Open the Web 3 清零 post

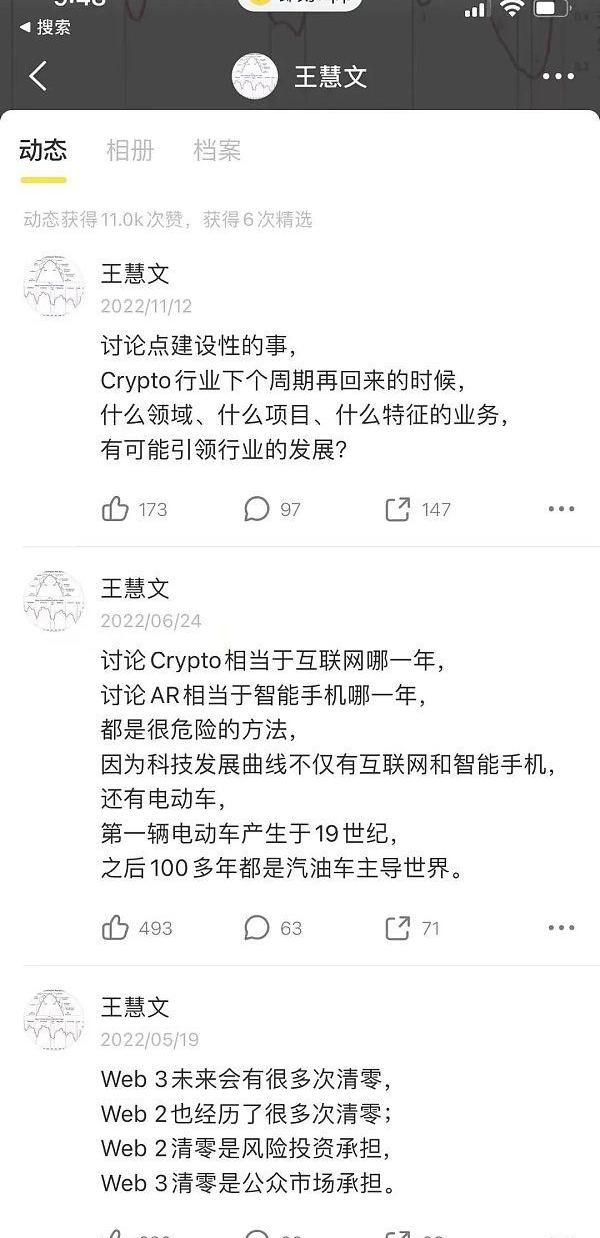250,1132
